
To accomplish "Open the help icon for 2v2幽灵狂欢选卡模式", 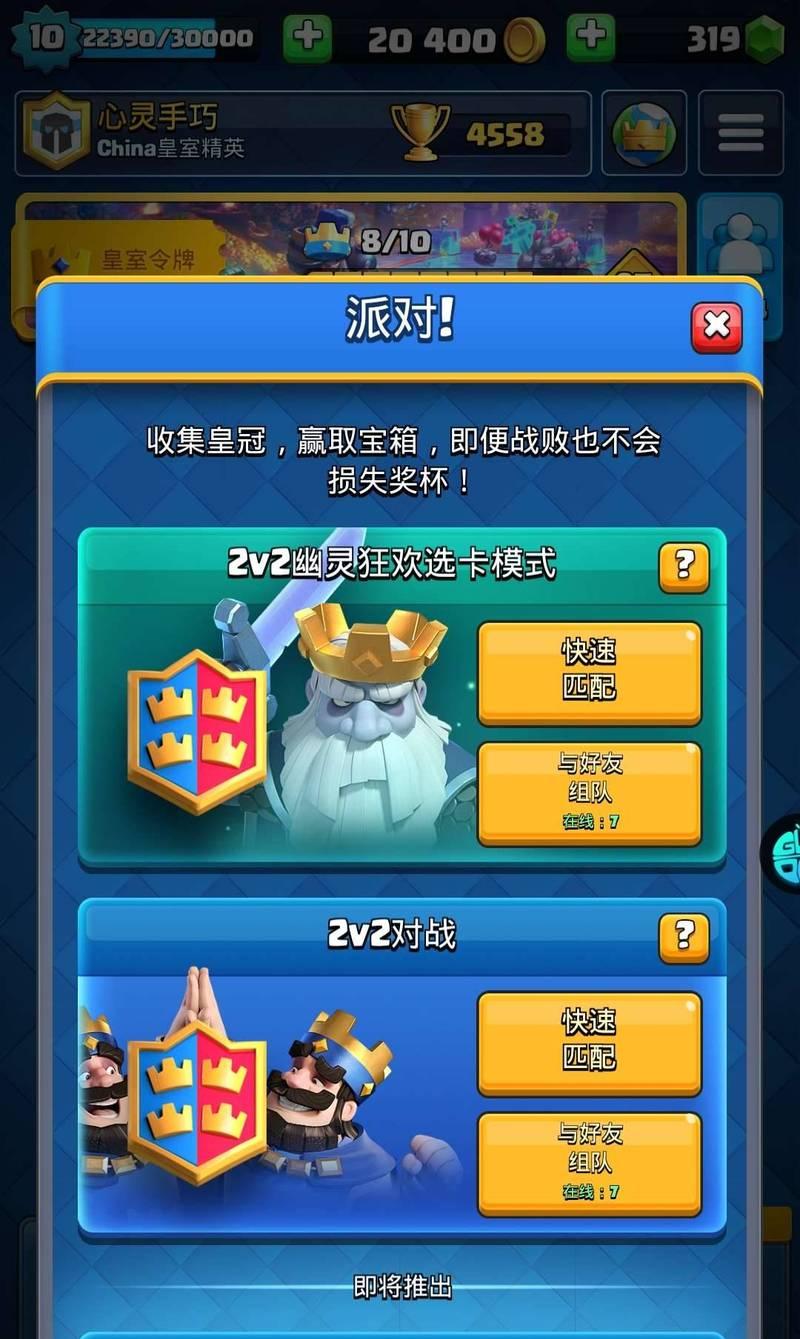I will pos(684,566).
